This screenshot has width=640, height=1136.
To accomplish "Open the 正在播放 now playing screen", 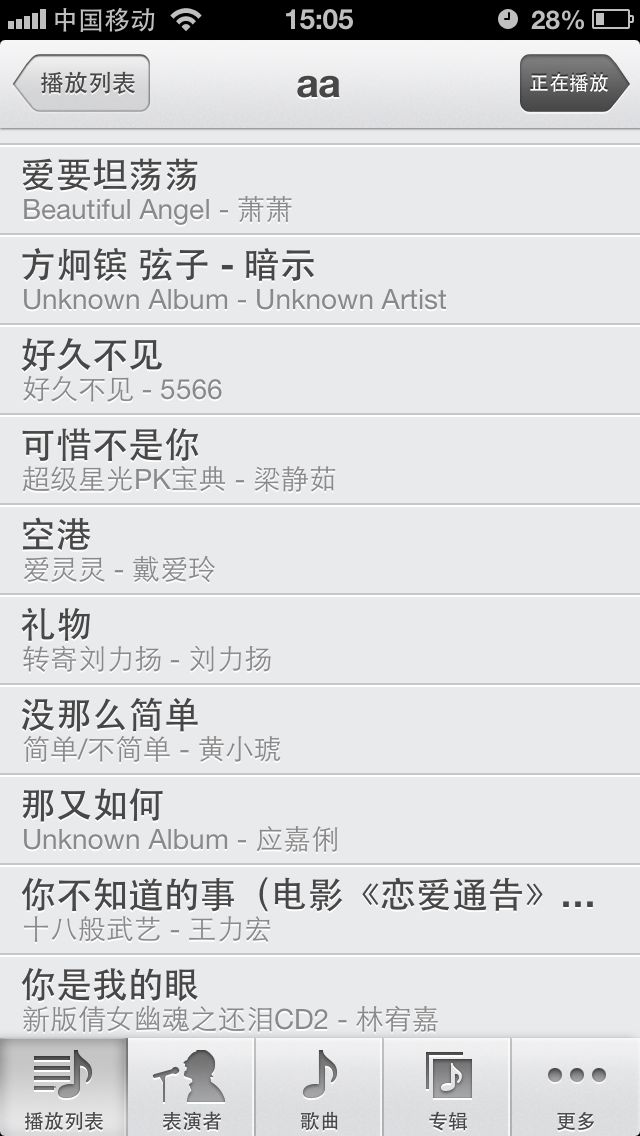I will (573, 83).
